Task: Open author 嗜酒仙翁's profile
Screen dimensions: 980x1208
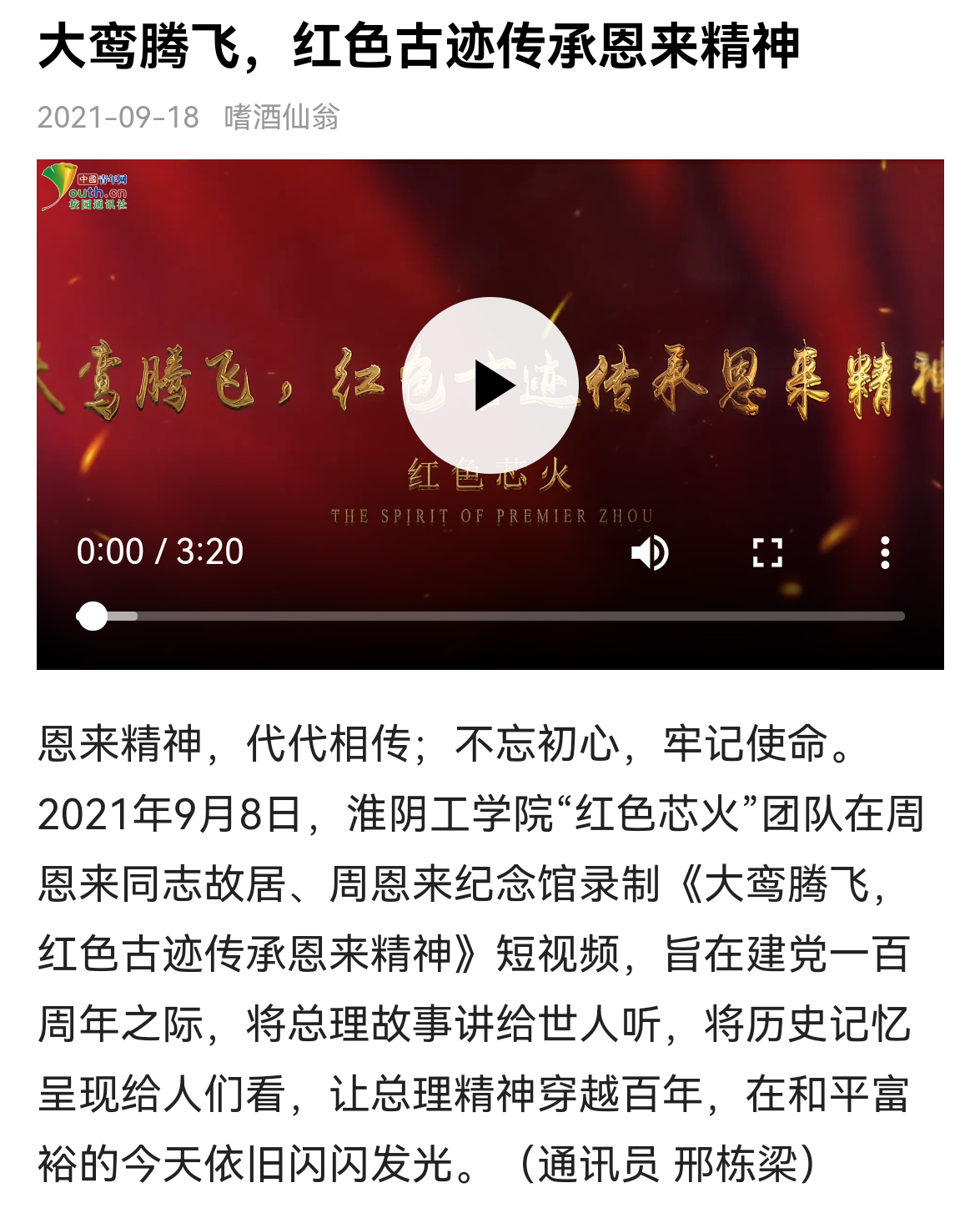Action: pos(281,117)
